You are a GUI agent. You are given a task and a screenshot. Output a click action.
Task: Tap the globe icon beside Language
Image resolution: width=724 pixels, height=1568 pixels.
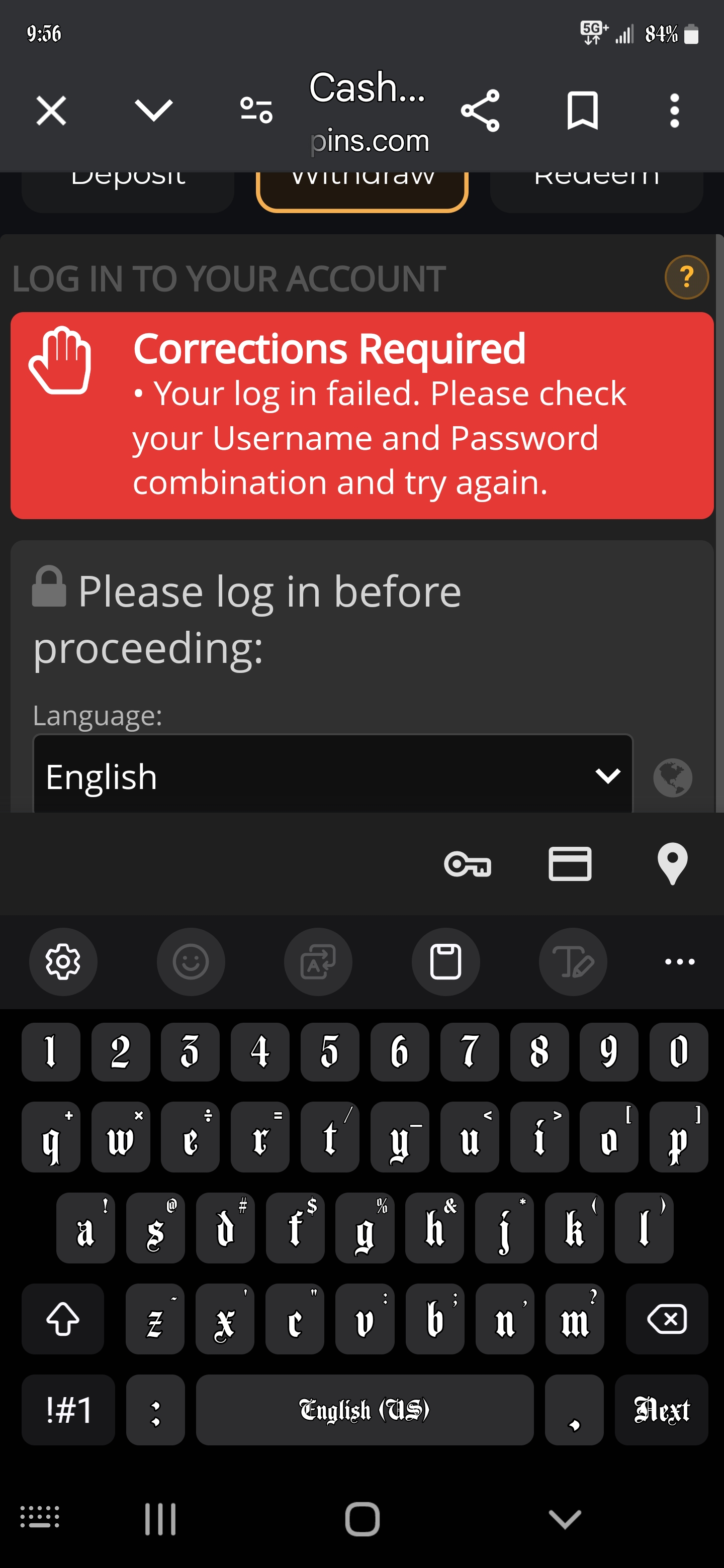(x=672, y=777)
